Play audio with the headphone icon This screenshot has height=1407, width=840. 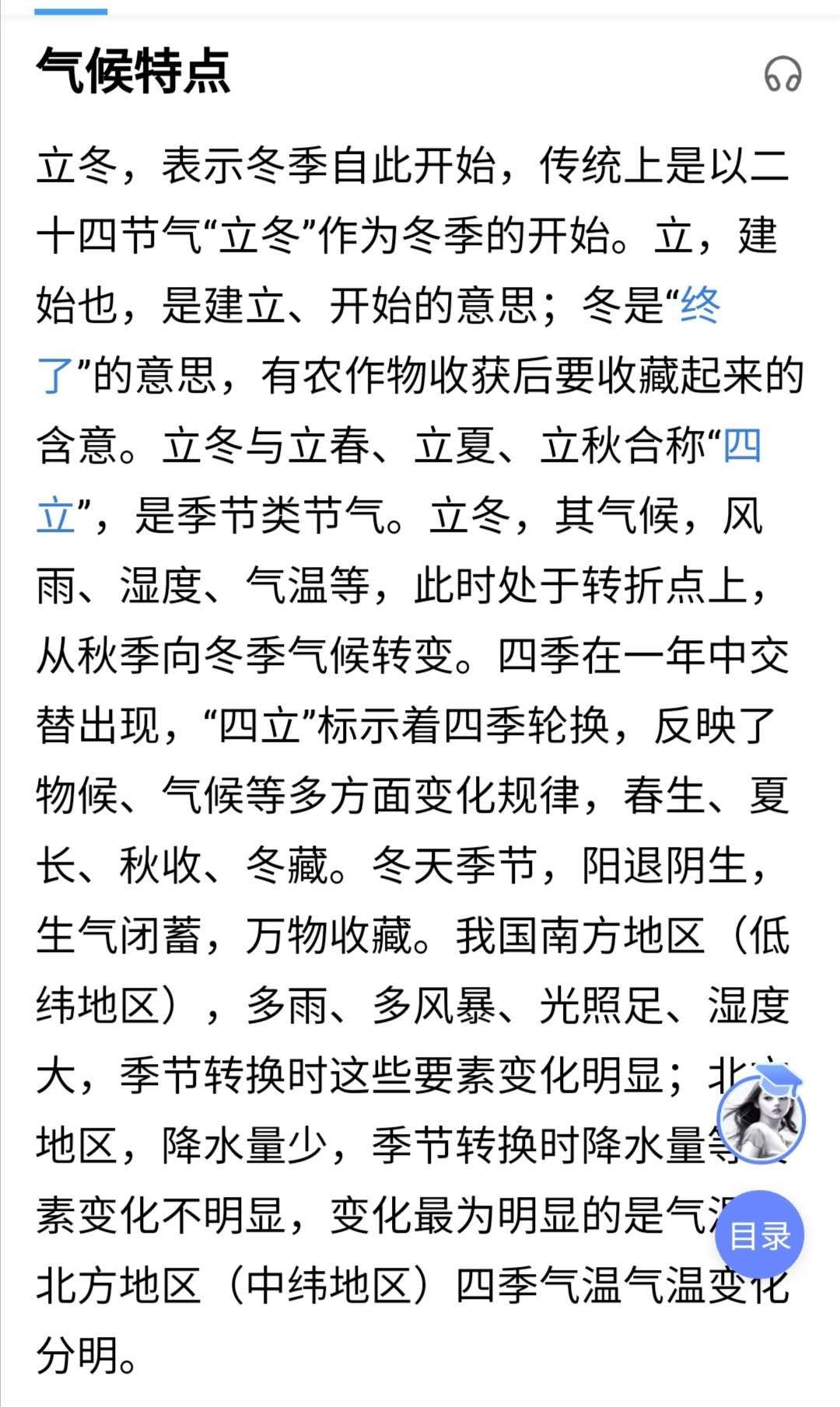(x=782, y=73)
